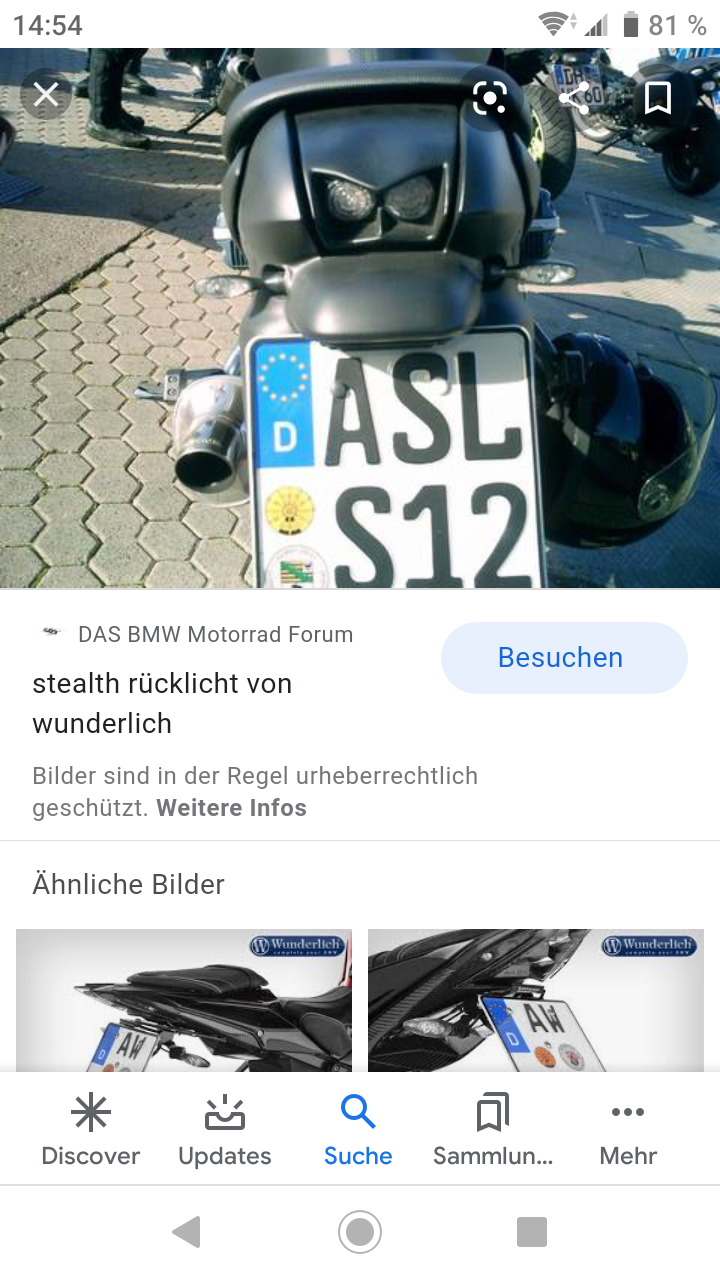Tap the system back button

point(187,1232)
